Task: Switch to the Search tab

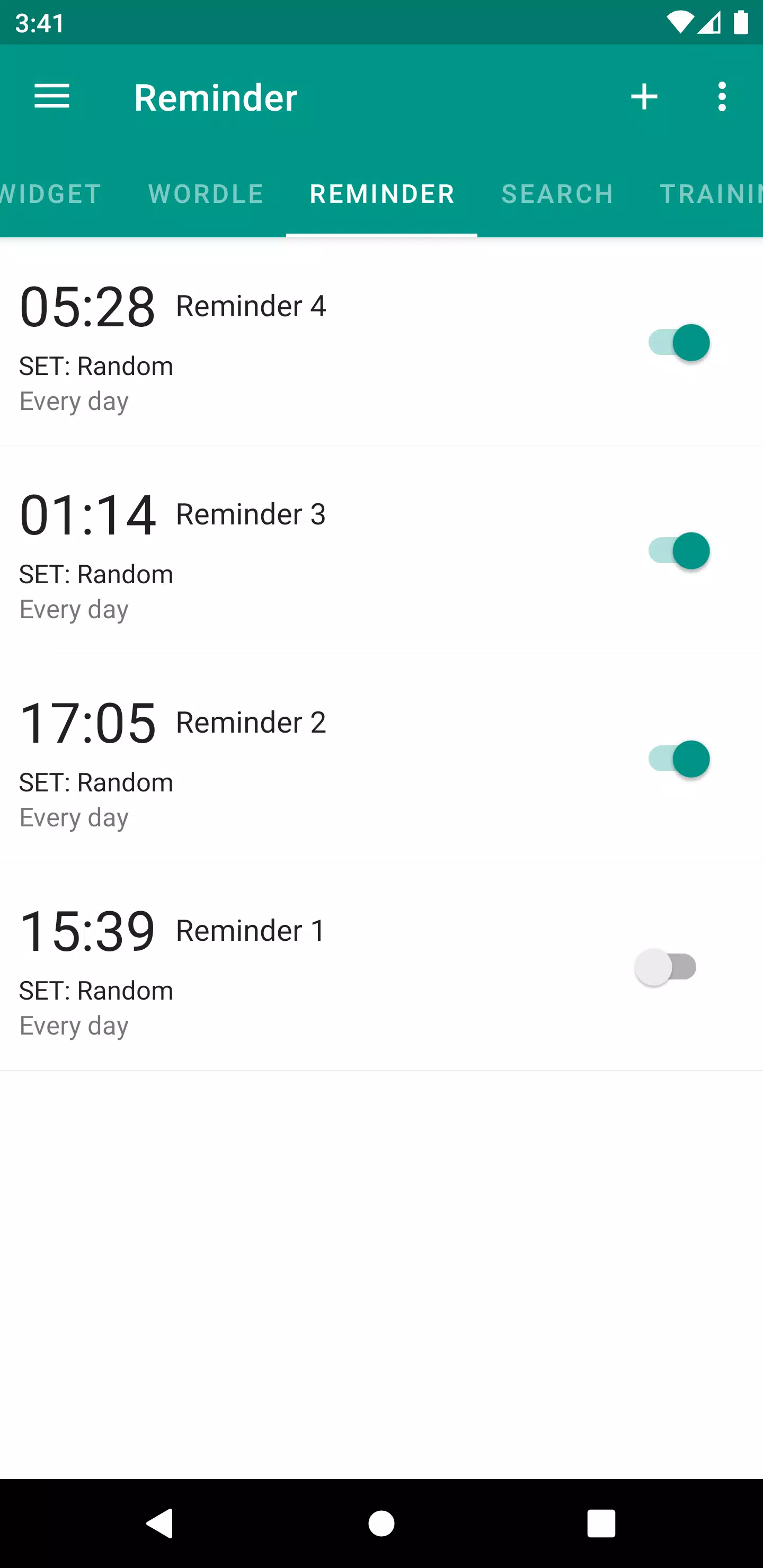Action: 557,194
